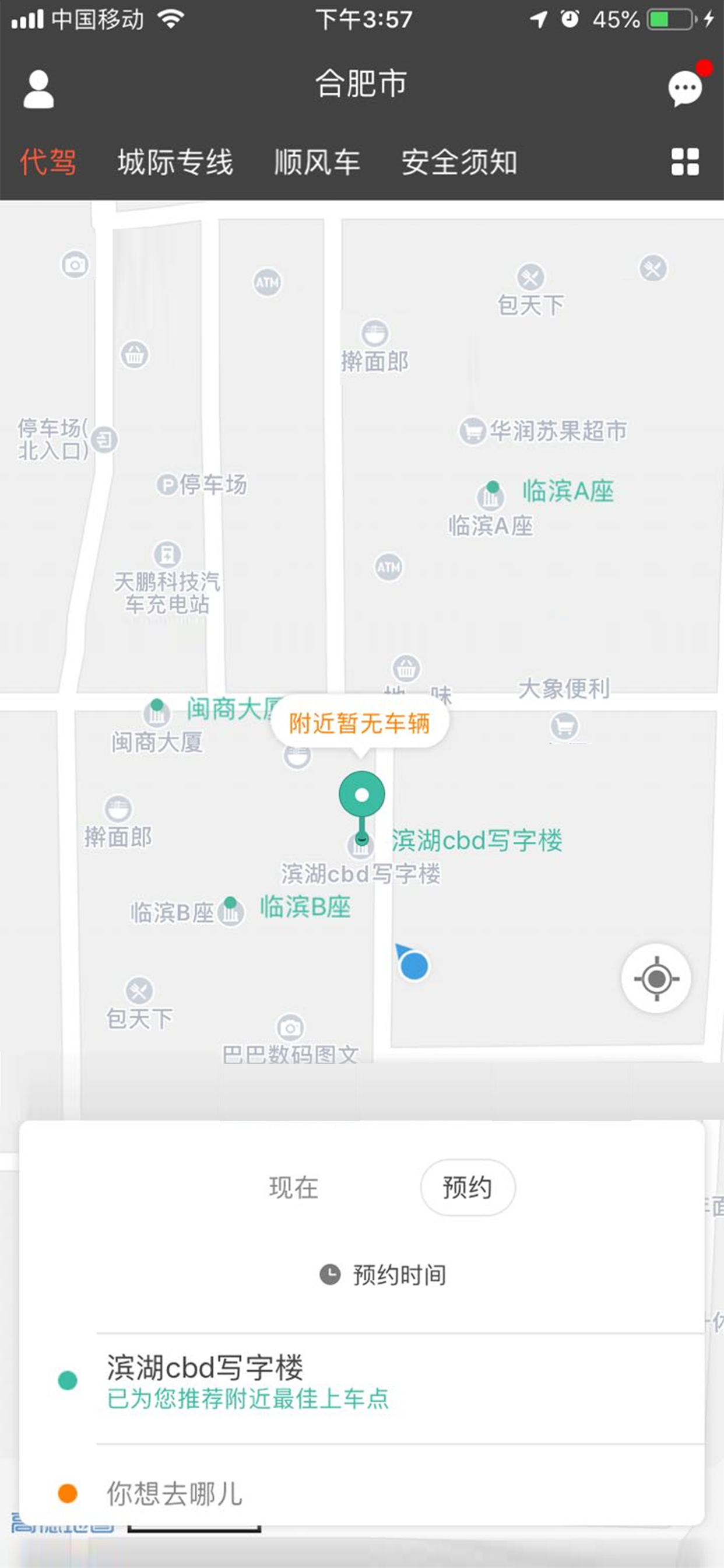Switch to the 代驾 tab
The width and height of the screenshot is (724, 1568).
pyautogui.click(x=48, y=162)
